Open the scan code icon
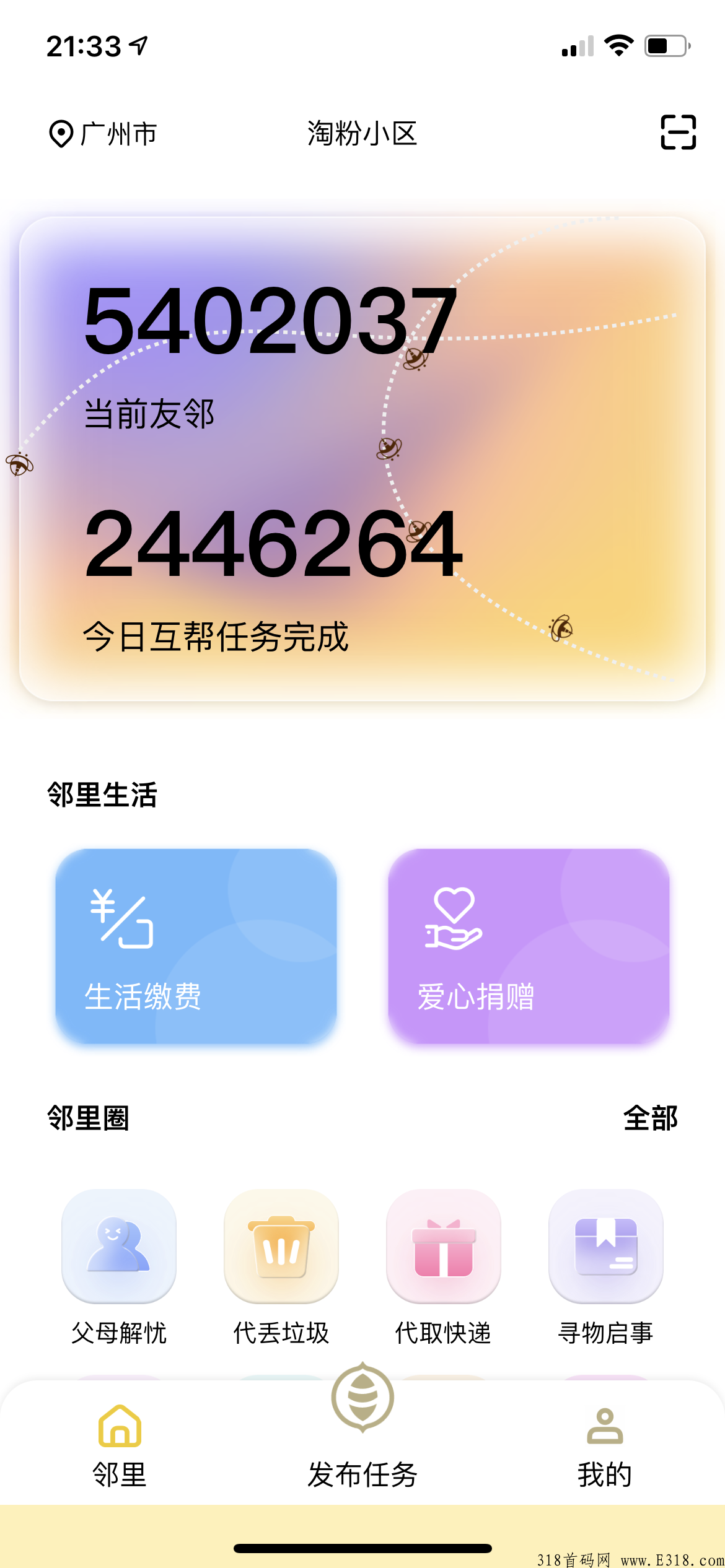 click(x=678, y=133)
